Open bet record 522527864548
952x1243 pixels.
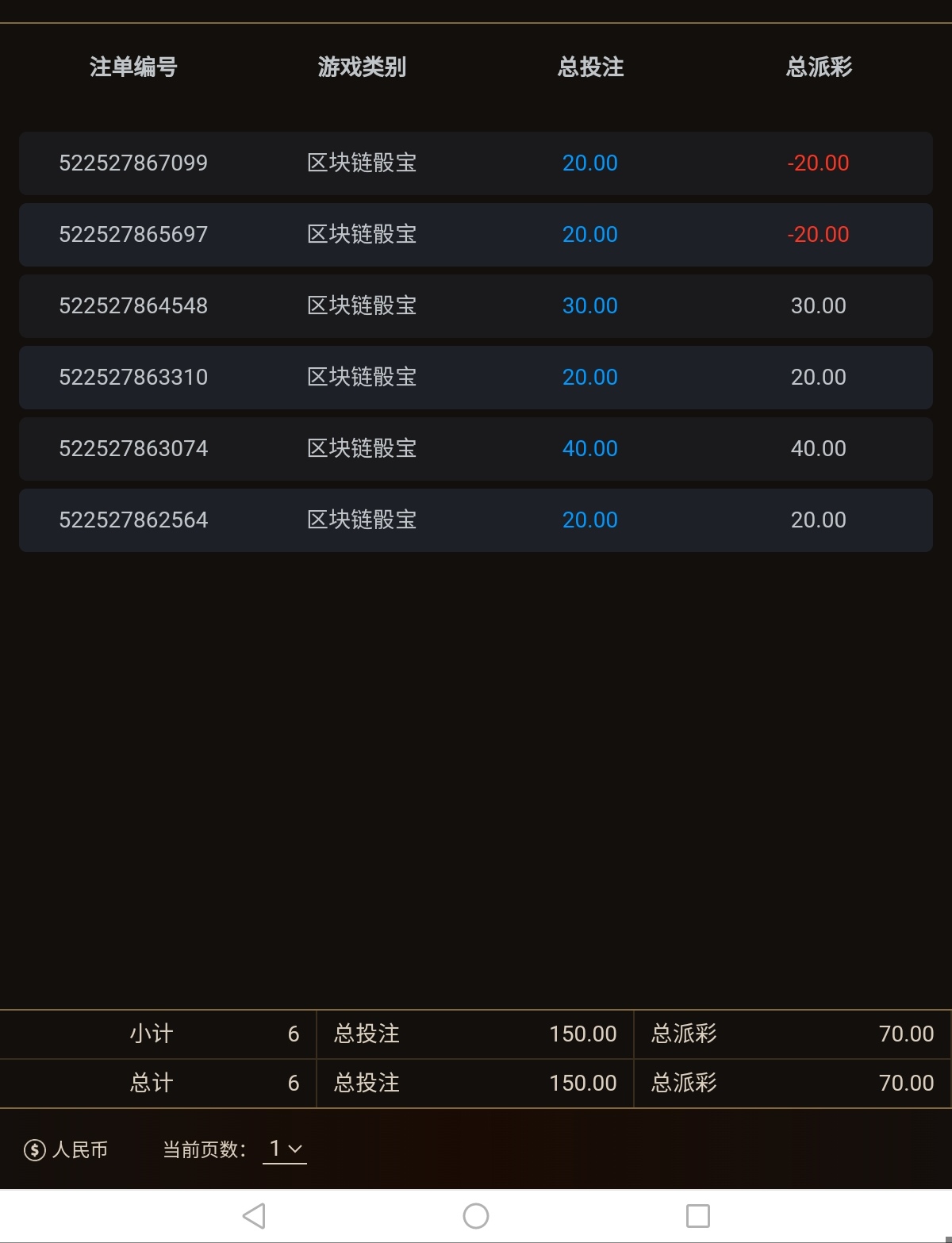click(133, 306)
